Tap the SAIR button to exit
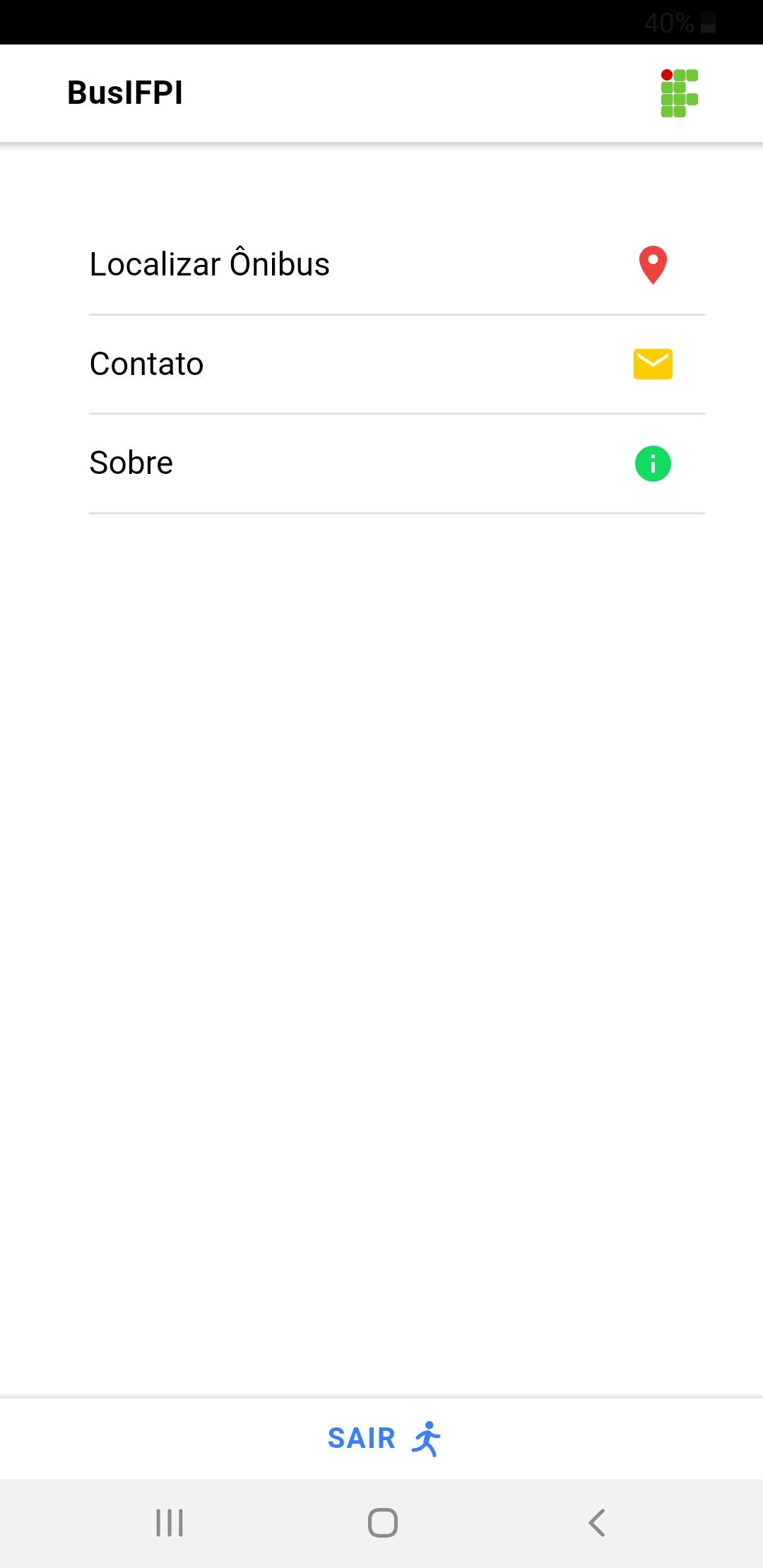The height and width of the screenshot is (1568, 763). [382, 1439]
